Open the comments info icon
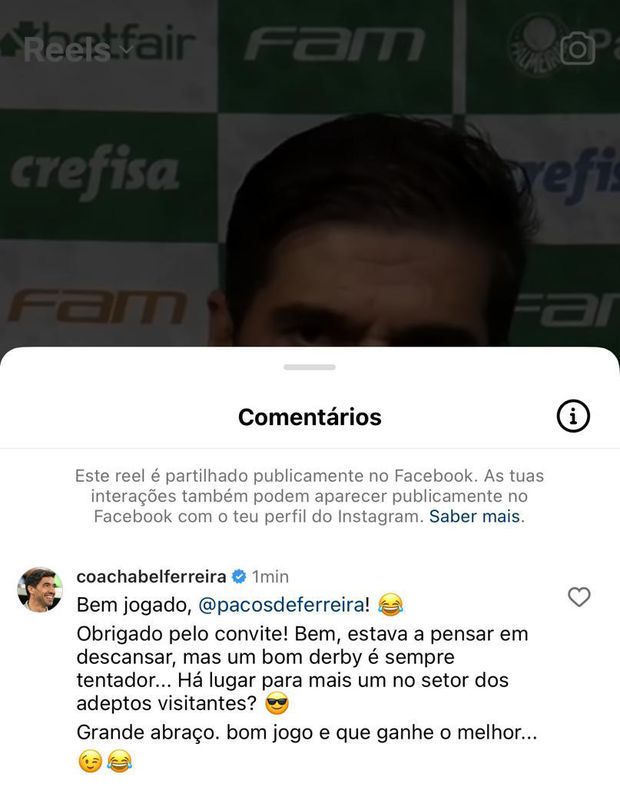Viewport: 620px width, 787px height. (573, 416)
